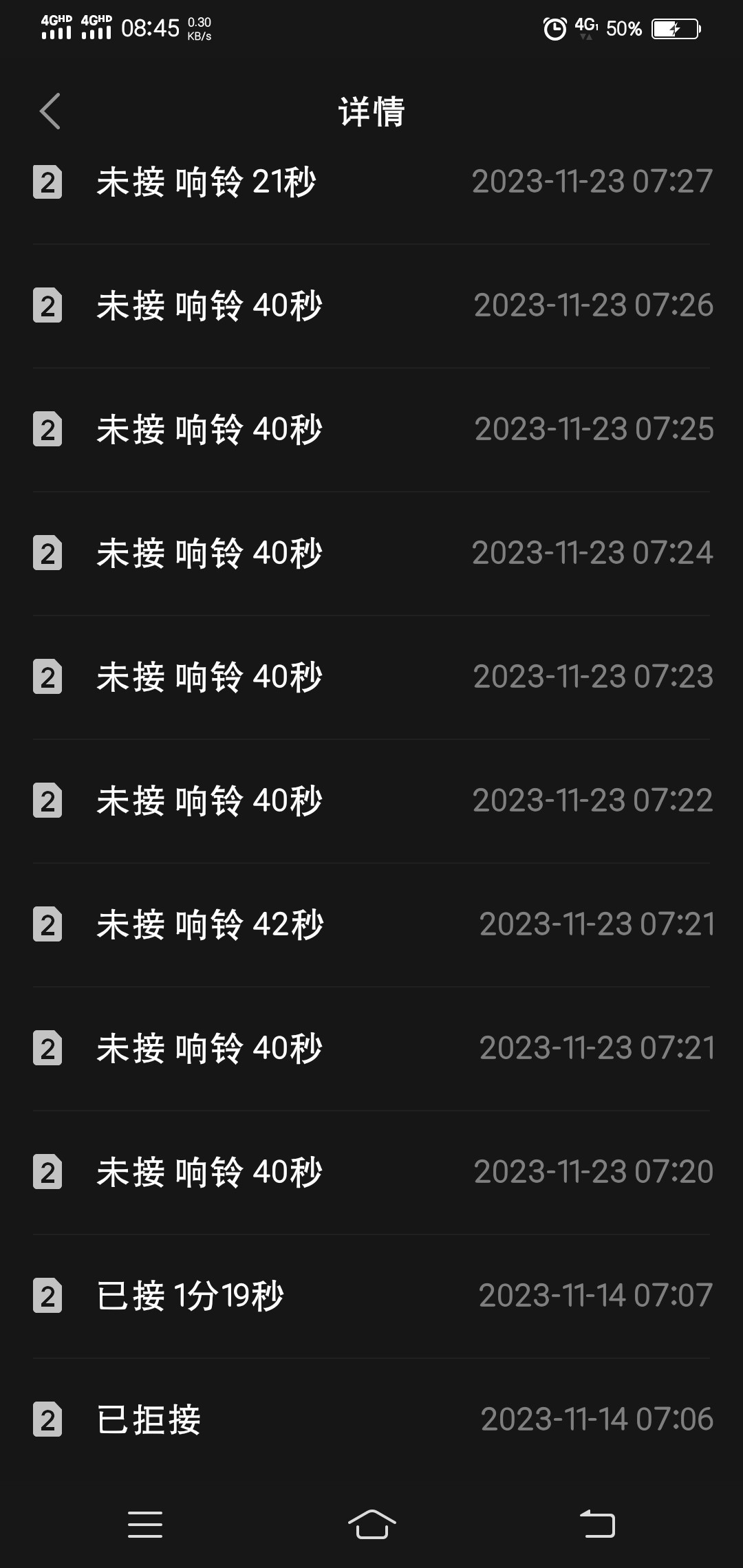Open the missed call entry at 07:27
This screenshot has height=1568, width=743.
[371, 182]
